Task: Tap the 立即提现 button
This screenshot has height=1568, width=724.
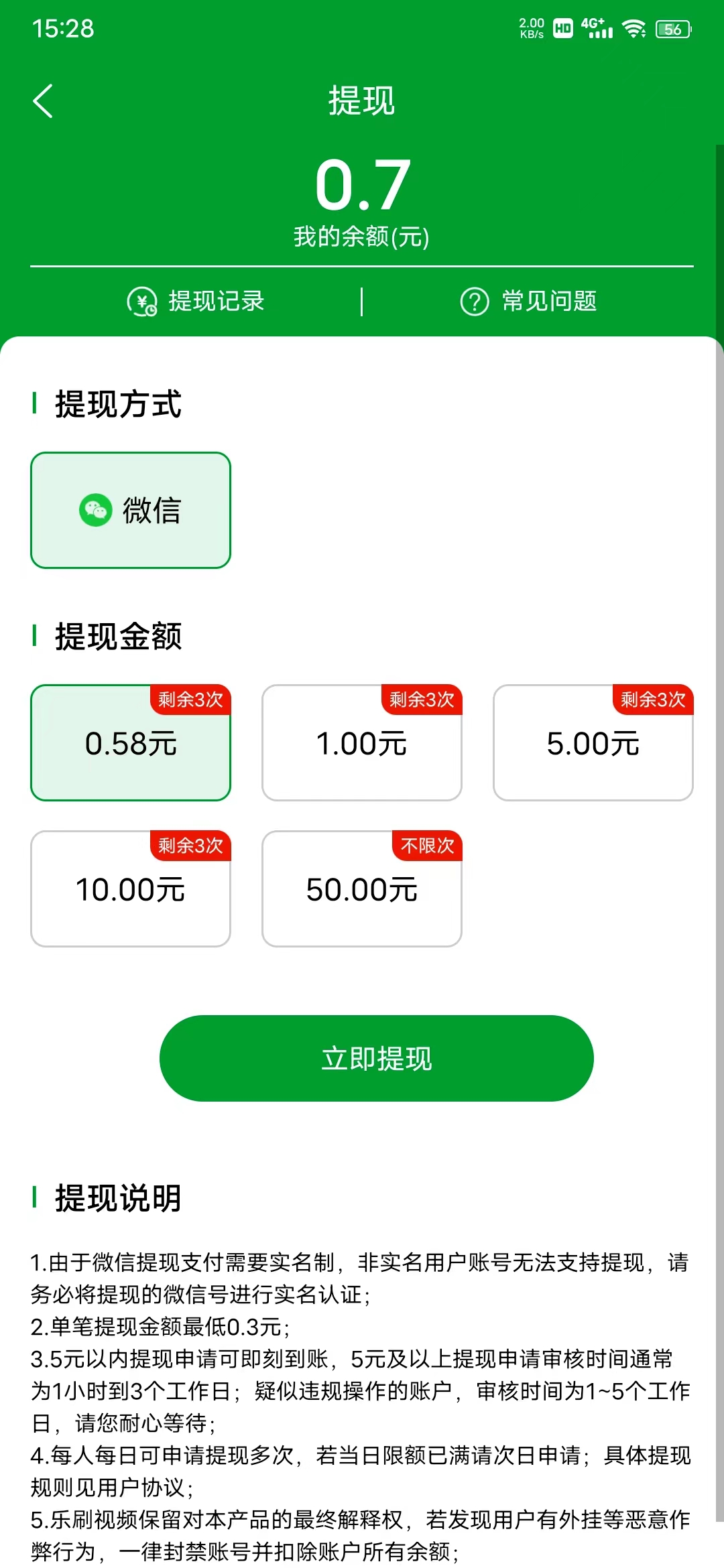Action: click(376, 1058)
